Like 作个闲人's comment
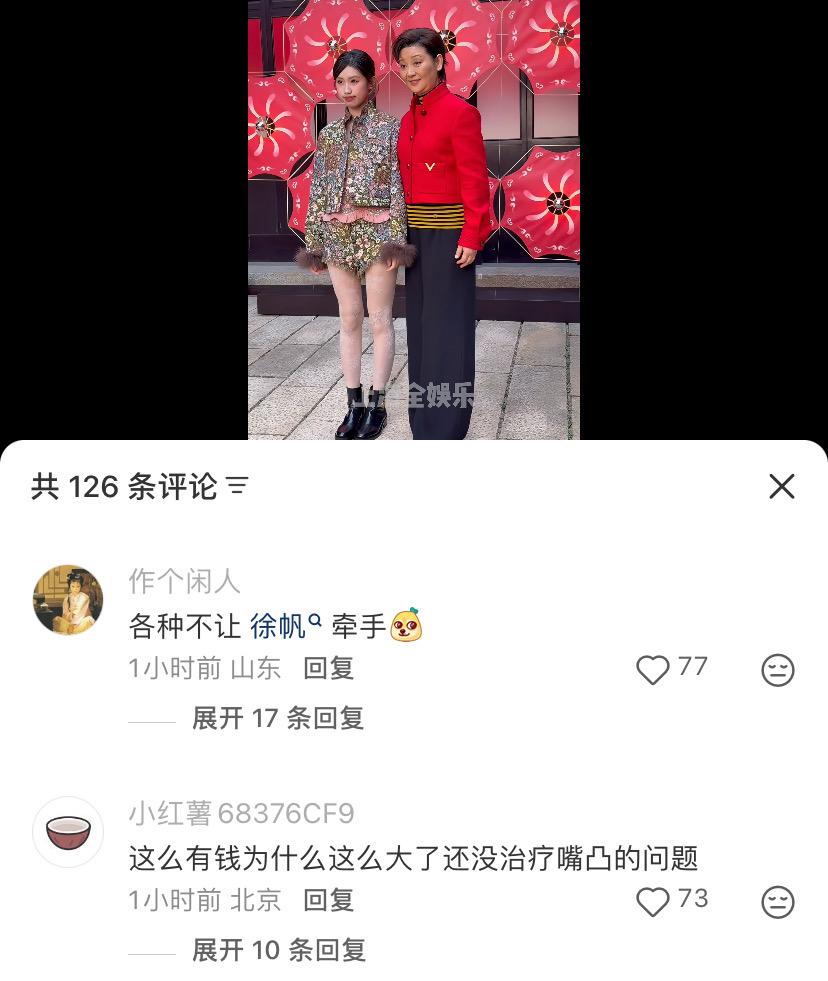The height and width of the screenshot is (981, 828). [x=653, y=669]
